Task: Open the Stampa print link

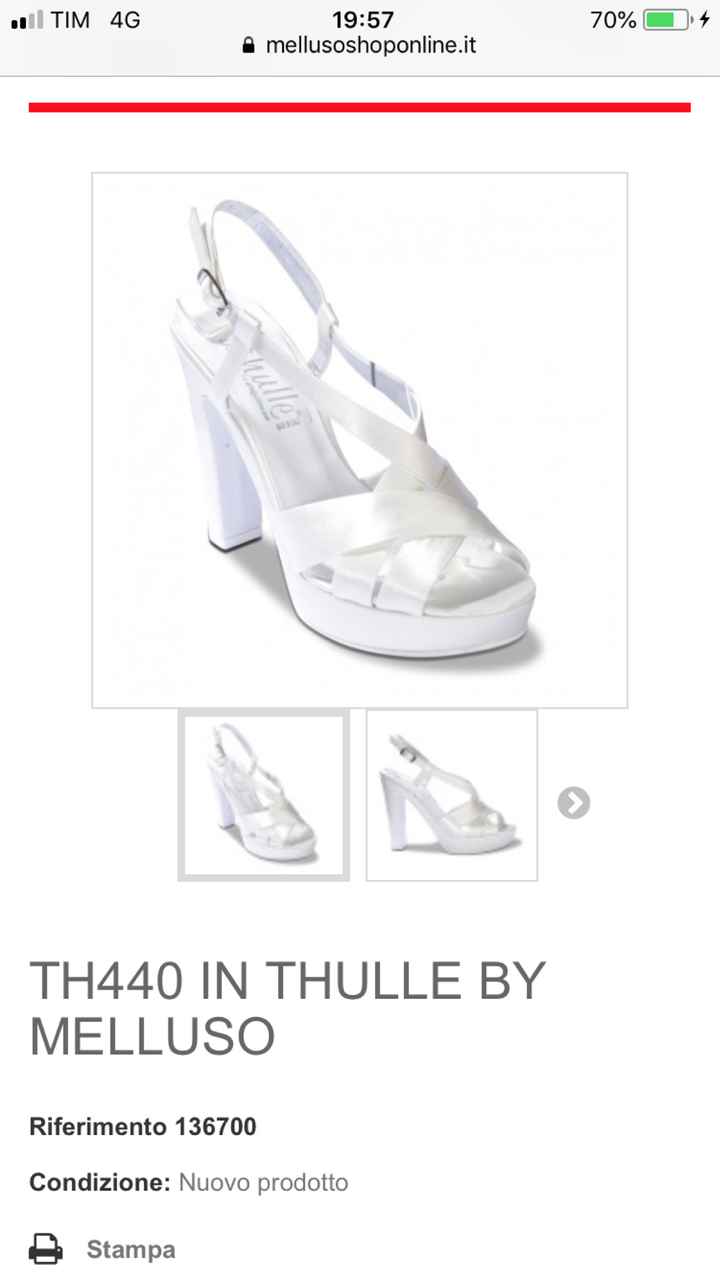Action: (131, 1248)
